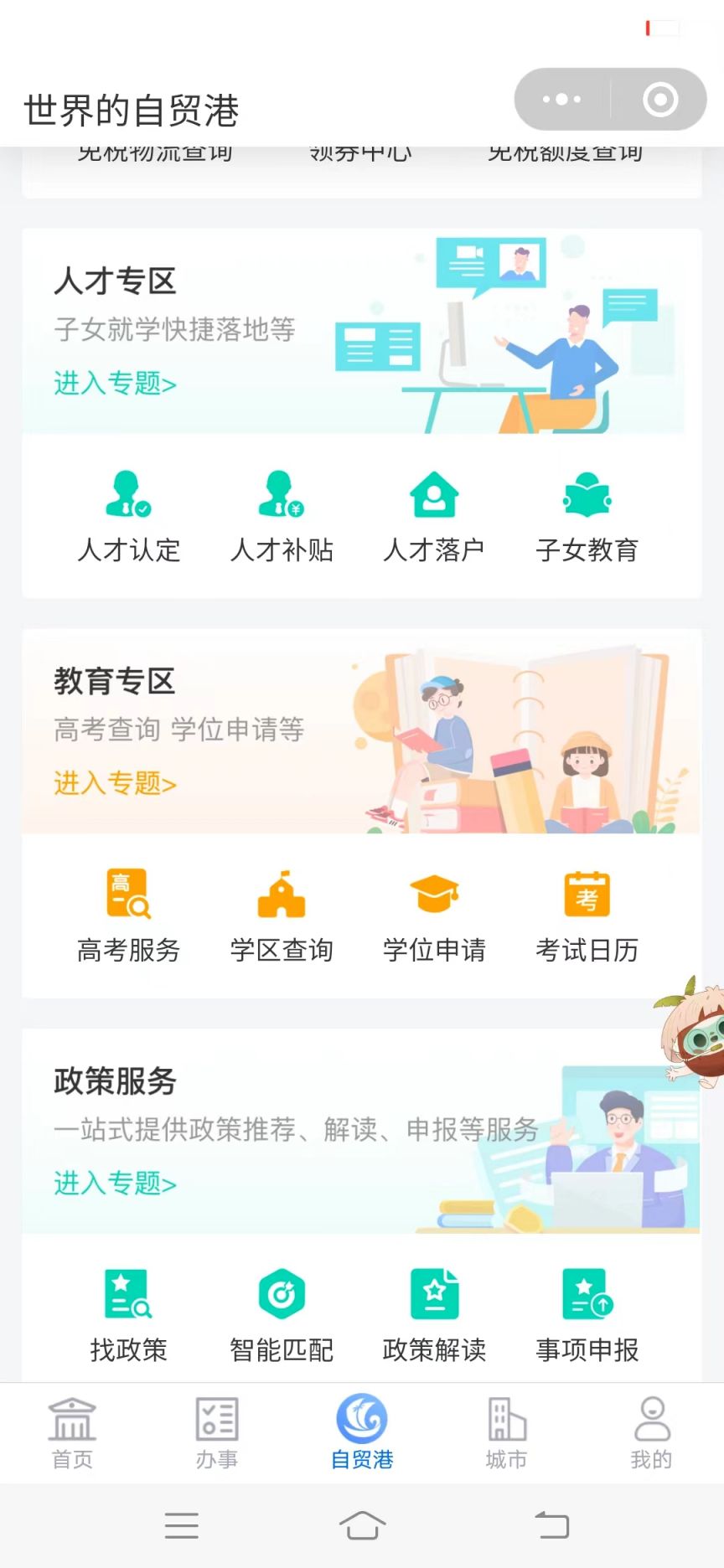724x1568 pixels.
Task: Launch 智能匹配
Action: pyautogui.click(x=282, y=1315)
